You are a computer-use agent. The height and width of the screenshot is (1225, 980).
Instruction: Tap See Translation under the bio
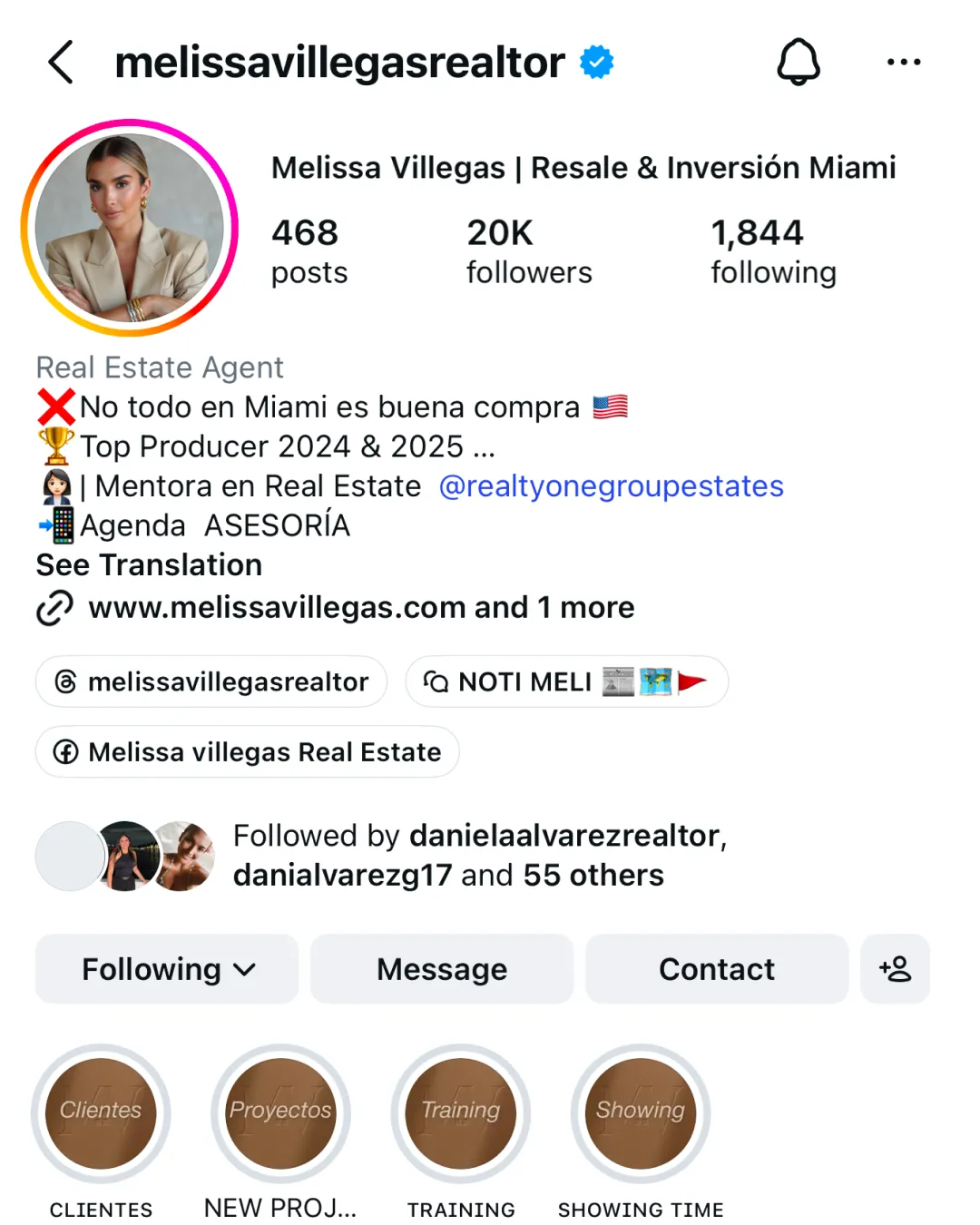tap(149, 564)
